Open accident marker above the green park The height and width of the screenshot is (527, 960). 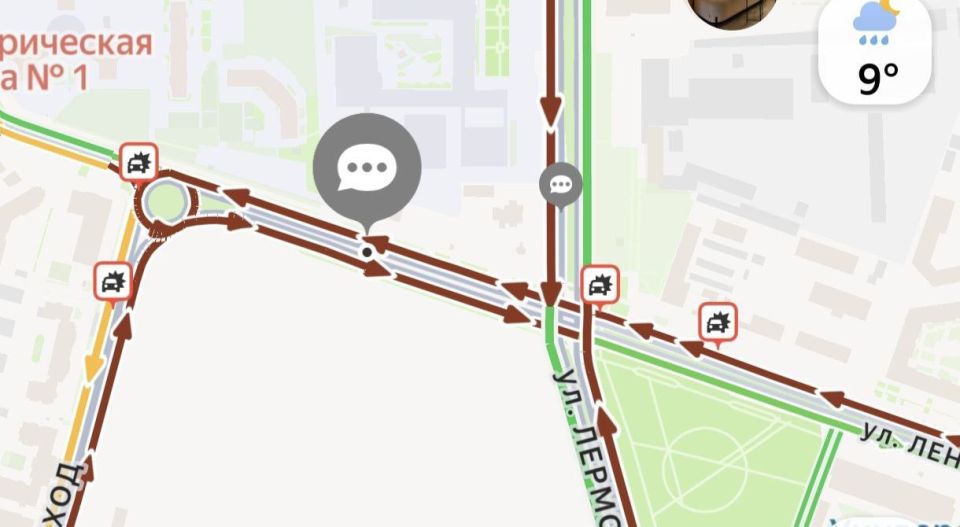[x=717, y=322]
